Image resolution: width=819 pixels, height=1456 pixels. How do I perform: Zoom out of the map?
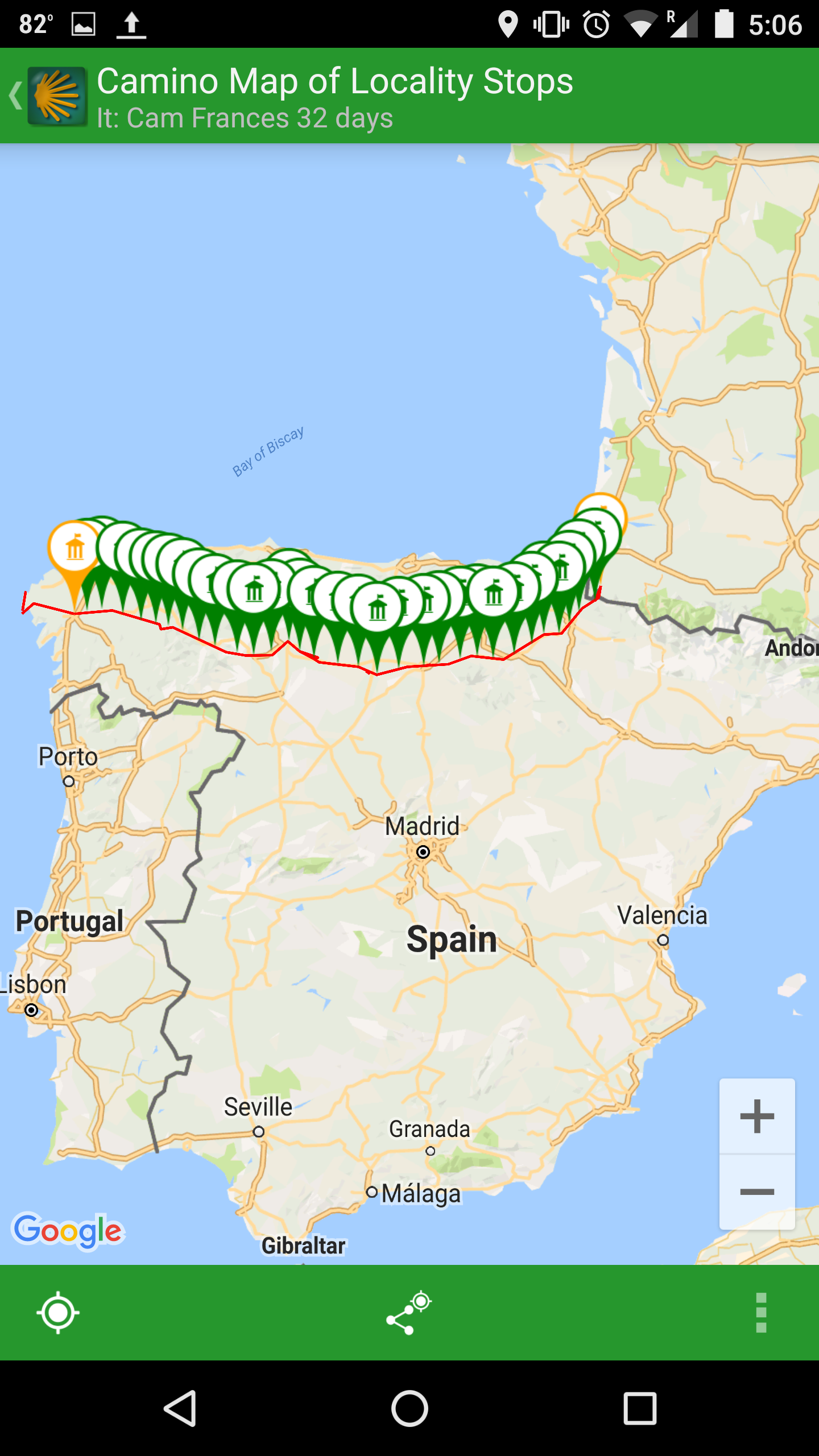[757, 1192]
